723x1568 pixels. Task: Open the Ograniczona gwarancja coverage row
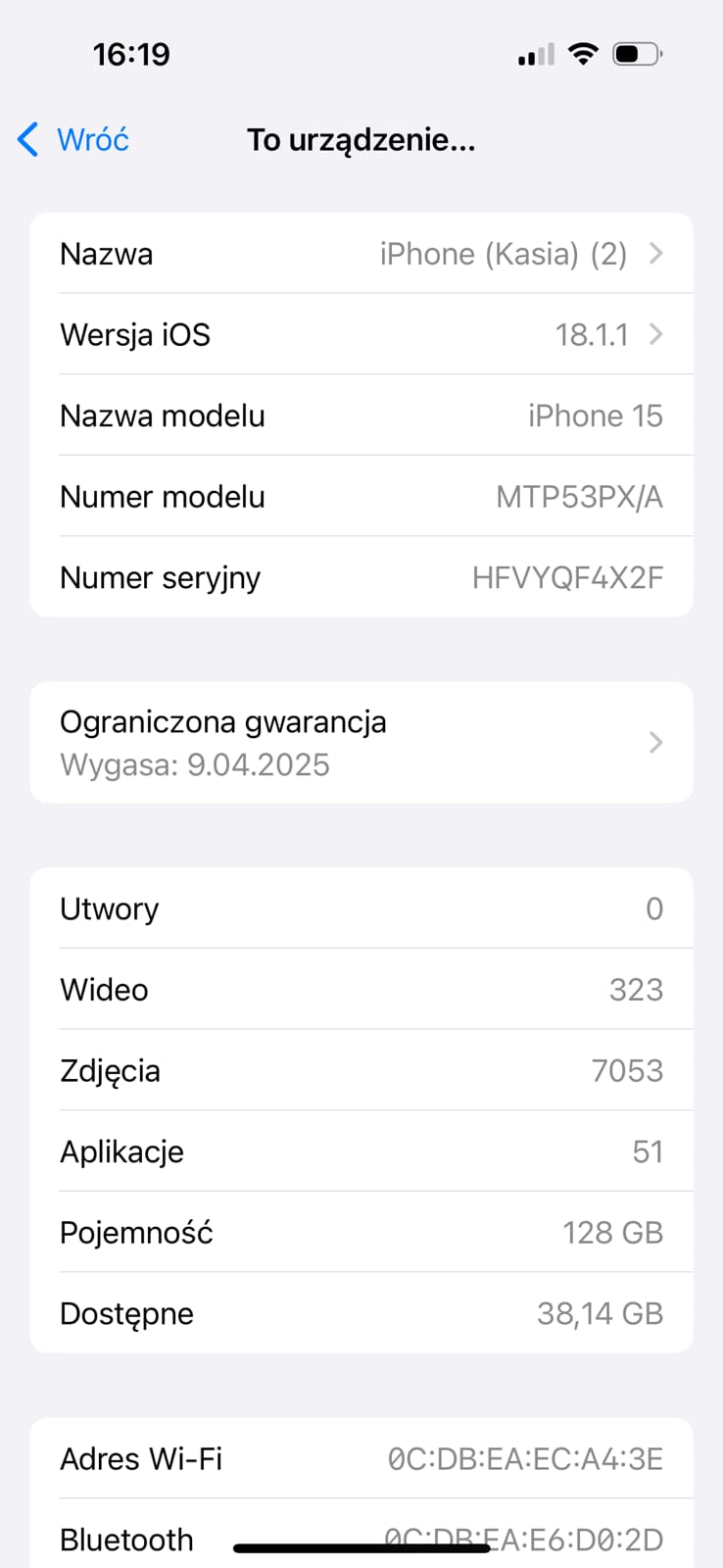[361, 743]
